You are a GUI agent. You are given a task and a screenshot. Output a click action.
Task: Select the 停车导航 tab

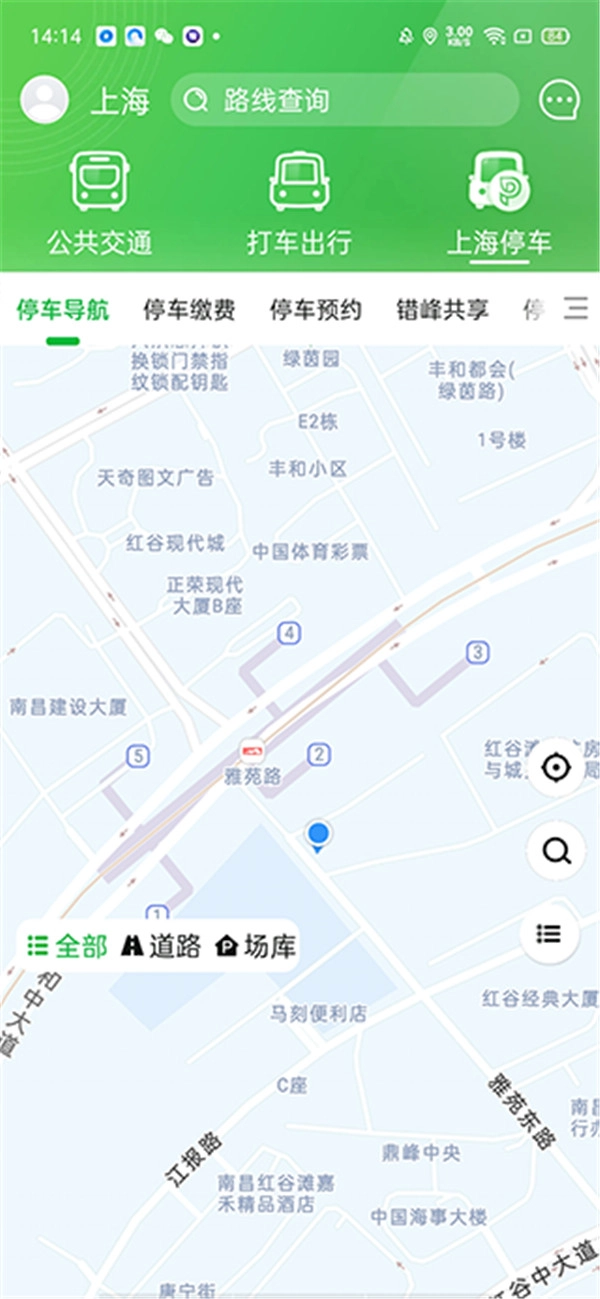click(63, 309)
